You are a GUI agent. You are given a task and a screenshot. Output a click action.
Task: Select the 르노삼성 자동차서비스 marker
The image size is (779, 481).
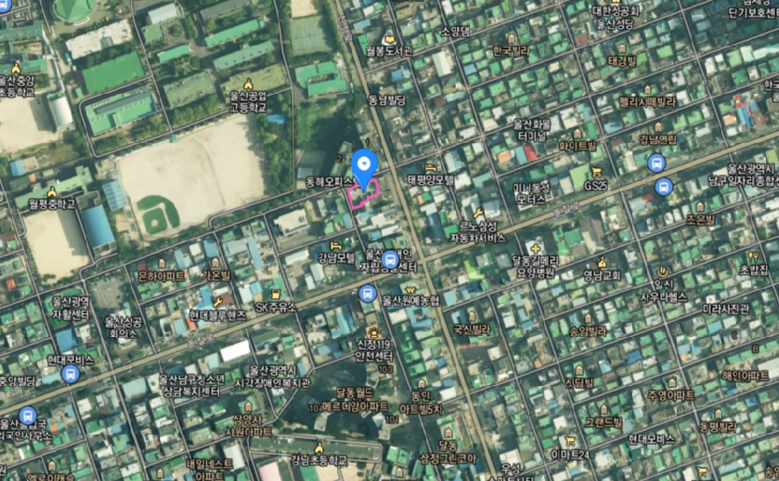[479, 213]
